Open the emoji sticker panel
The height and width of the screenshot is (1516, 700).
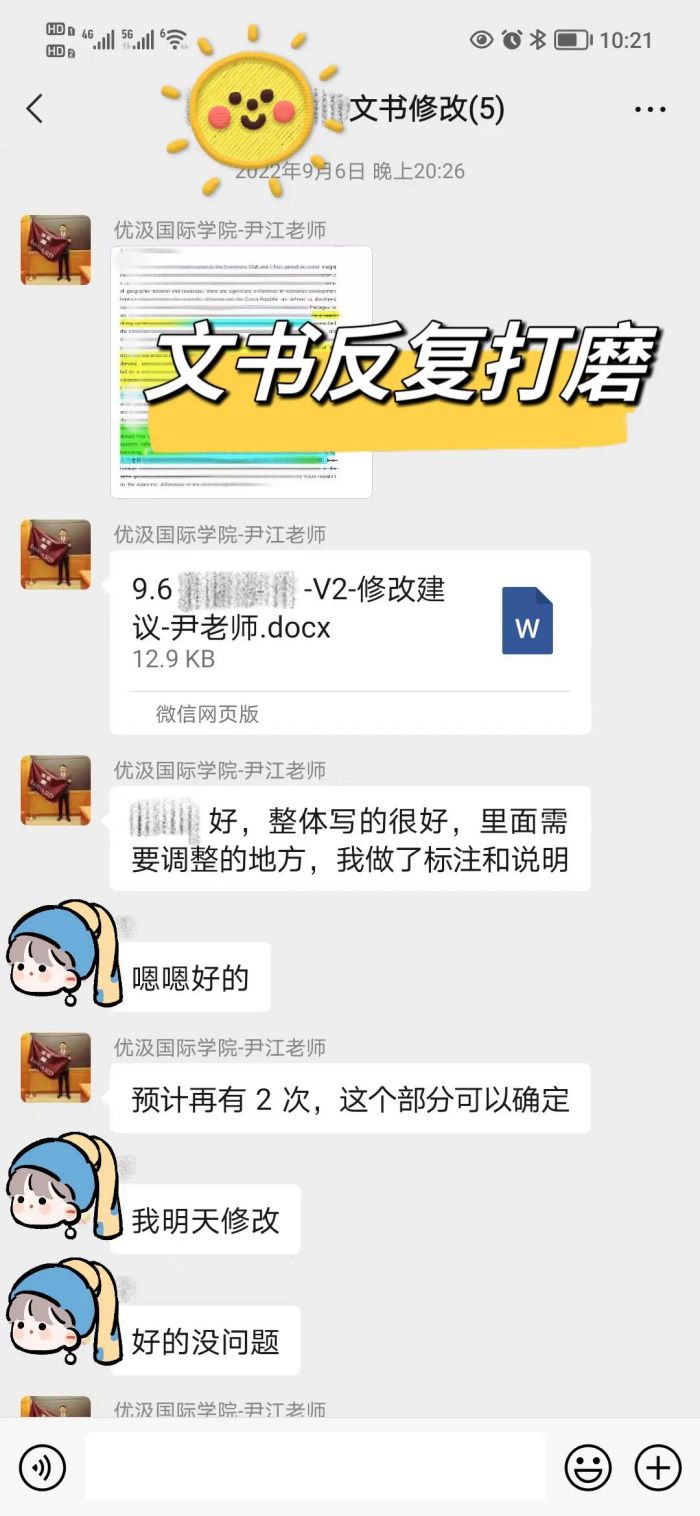tap(588, 1467)
